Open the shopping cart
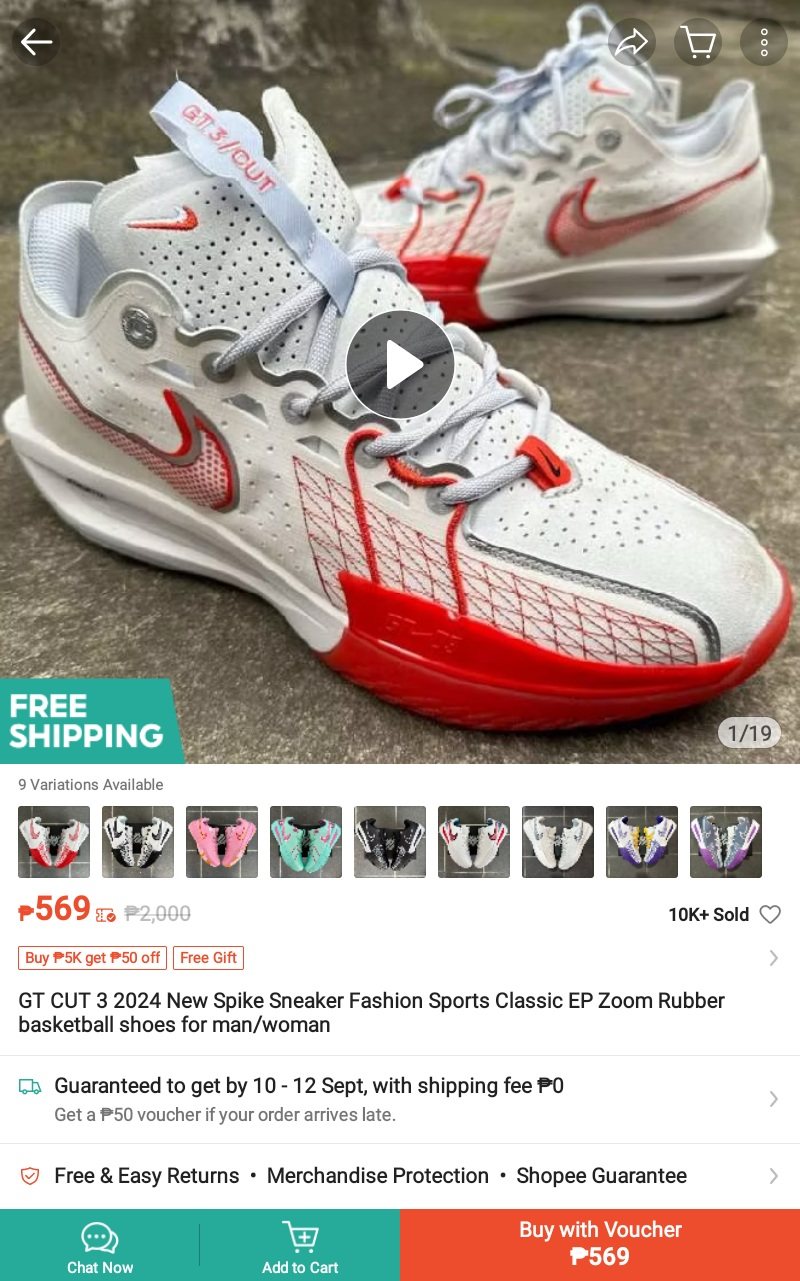Screen dimensions: 800x1281 tap(697, 42)
